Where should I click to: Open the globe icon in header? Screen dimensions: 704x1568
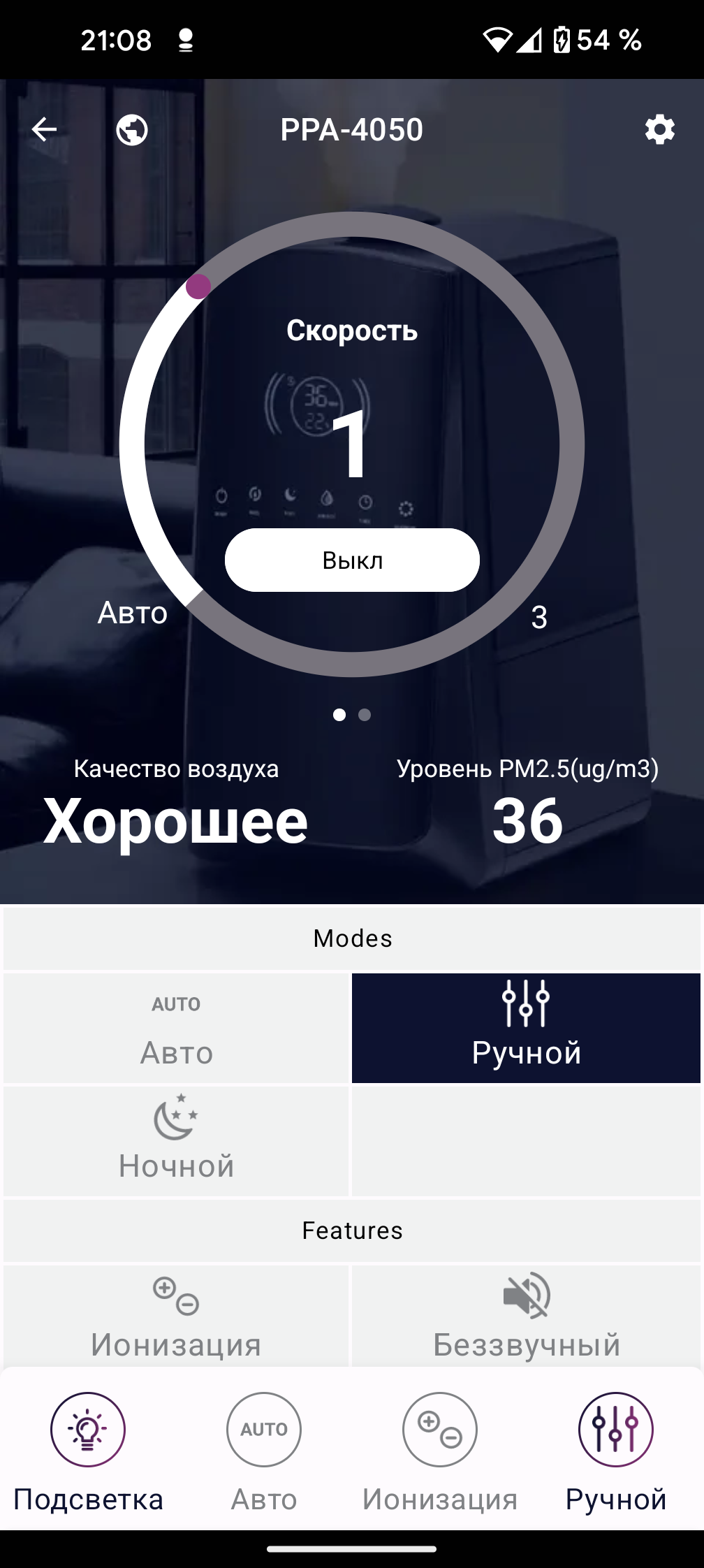pyautogui.click(x=132, y=129)
